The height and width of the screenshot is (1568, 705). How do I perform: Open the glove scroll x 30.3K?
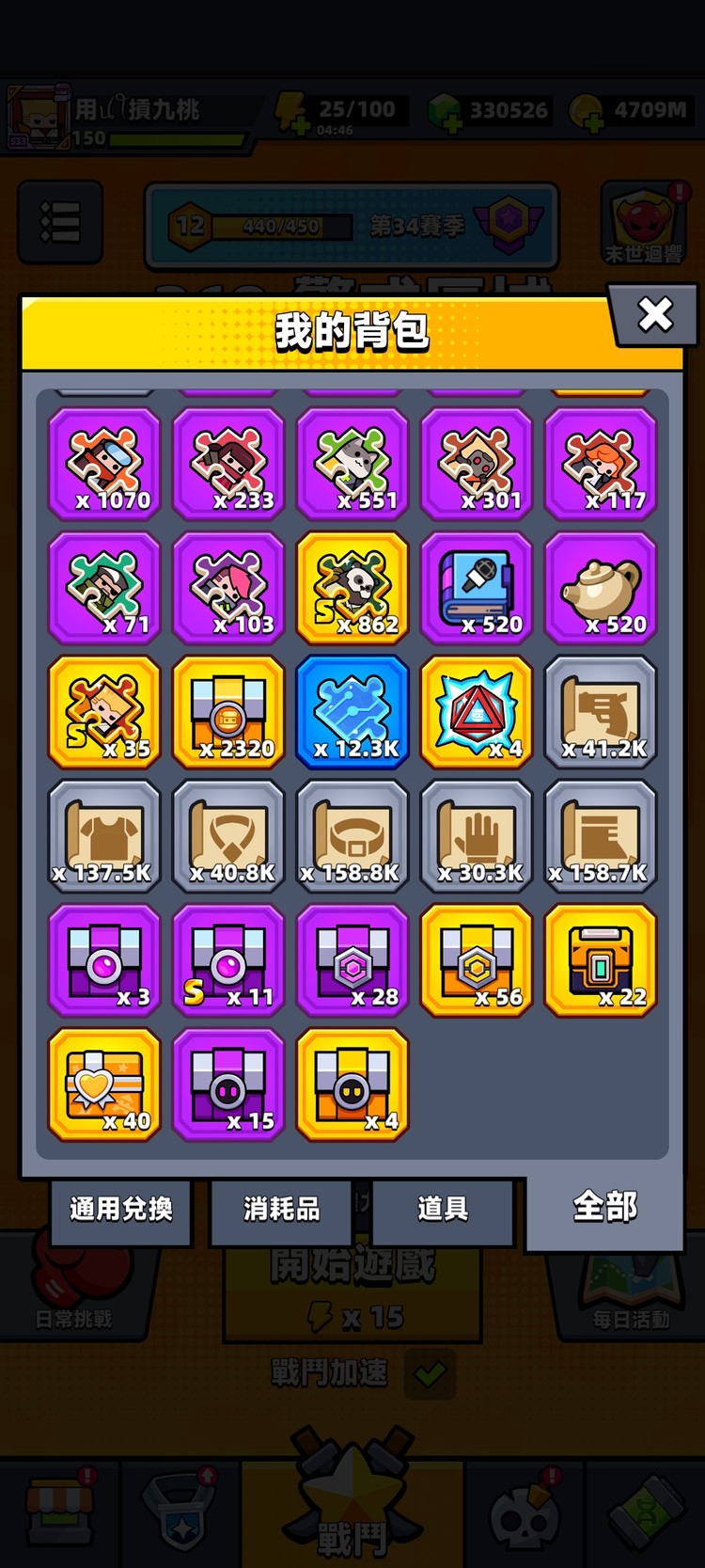[x=477, y=837]
